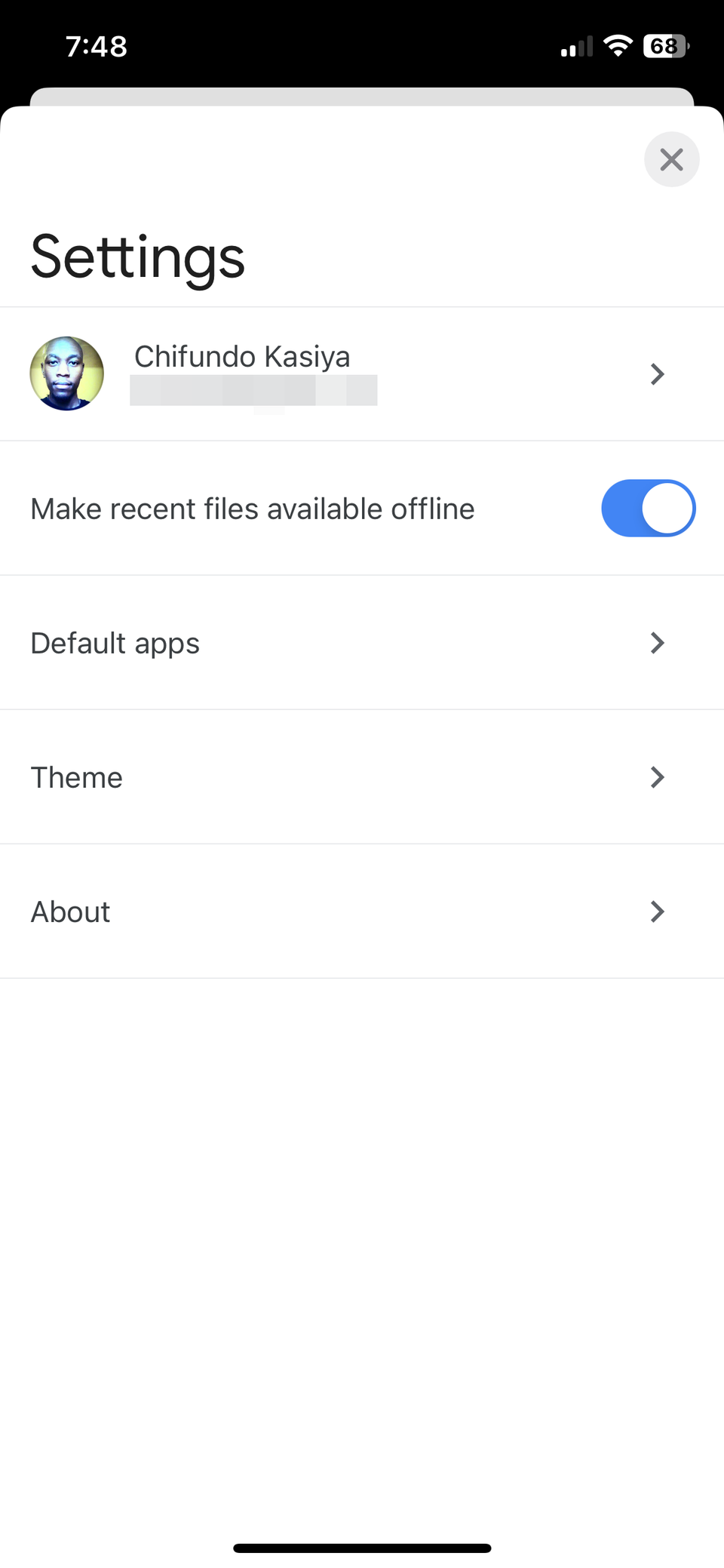The width and height of the screenshot is (724, 1568).
Task: Turn off make recent files available offline
Action: coord(648,508)
